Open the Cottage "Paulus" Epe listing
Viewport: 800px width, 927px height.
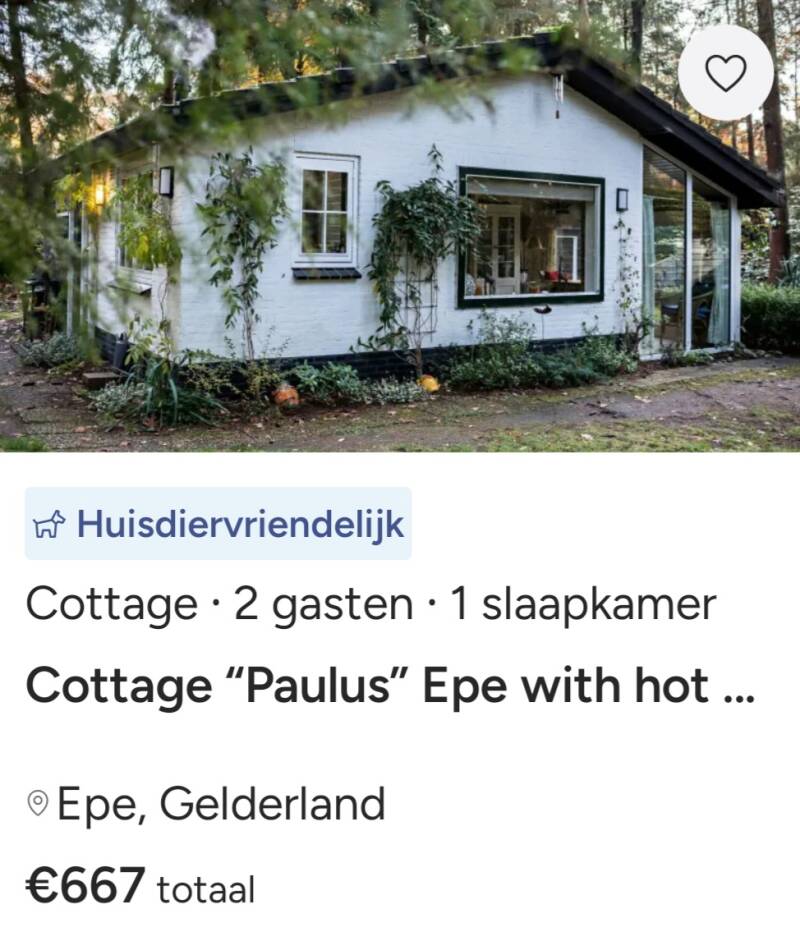pyautogui.click(x=390, y=686)
